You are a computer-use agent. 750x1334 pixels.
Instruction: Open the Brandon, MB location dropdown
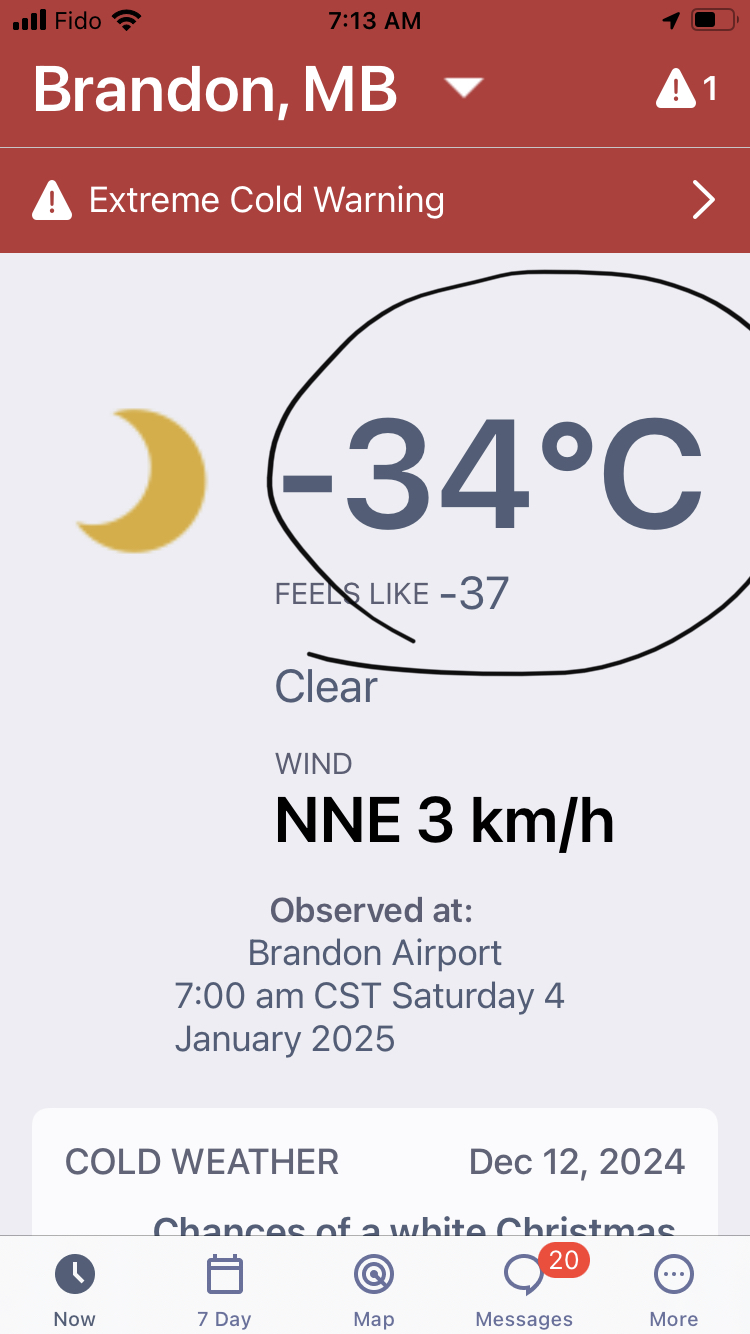point(463,89)
